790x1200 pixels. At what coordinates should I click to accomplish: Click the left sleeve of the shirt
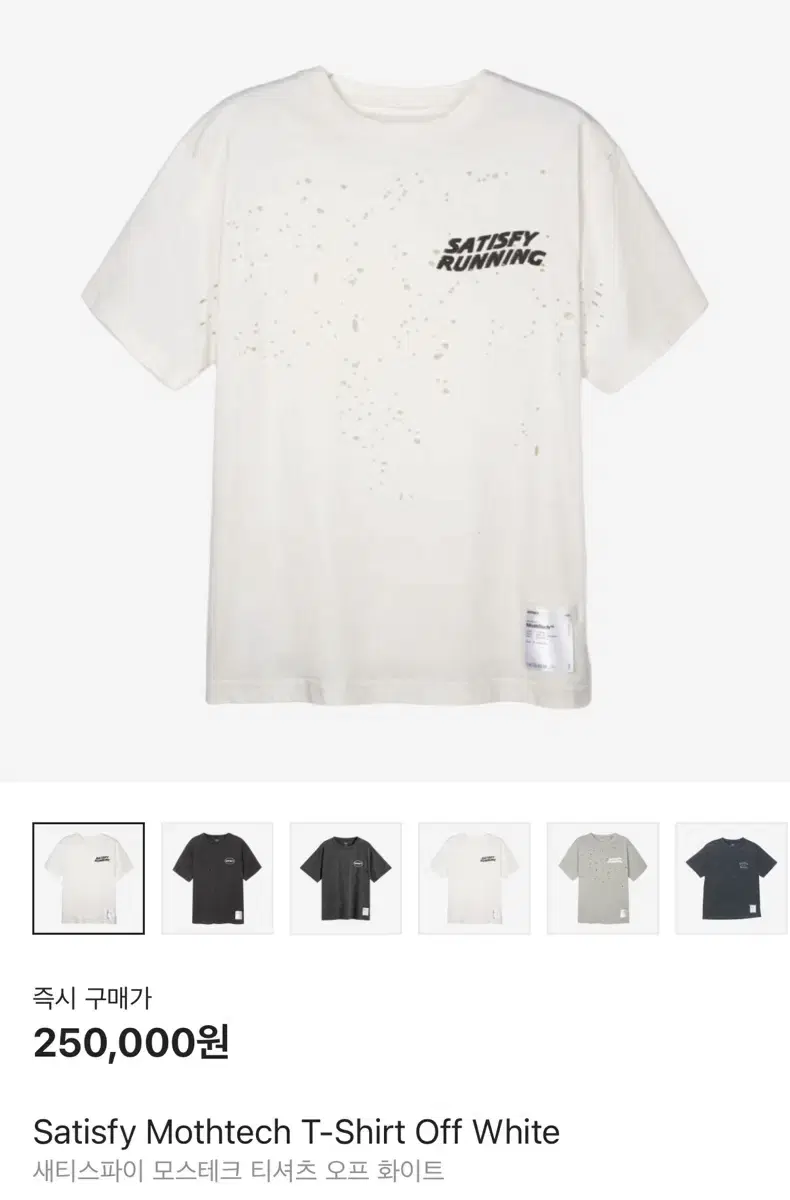point(140,290)
